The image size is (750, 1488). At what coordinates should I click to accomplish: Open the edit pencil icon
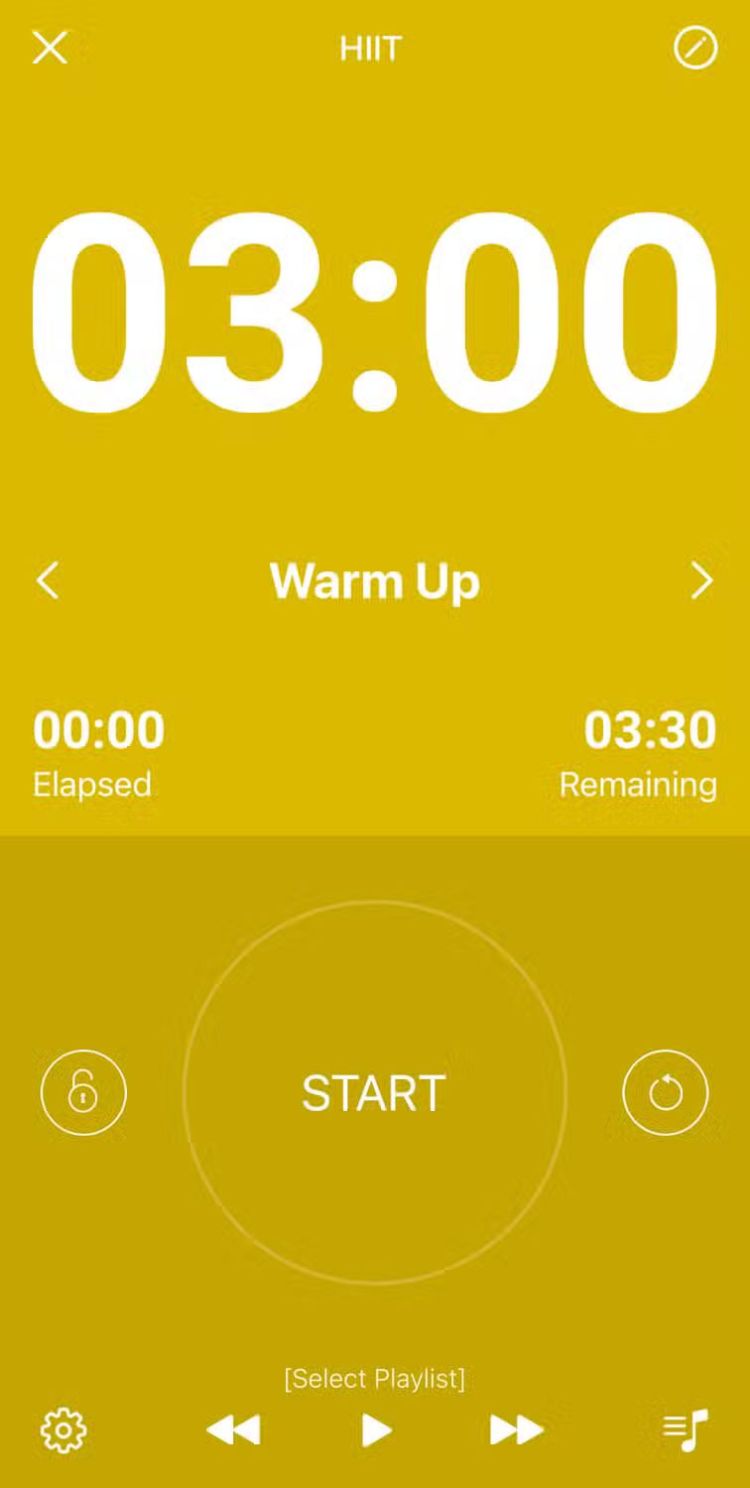tap(696, 47)
